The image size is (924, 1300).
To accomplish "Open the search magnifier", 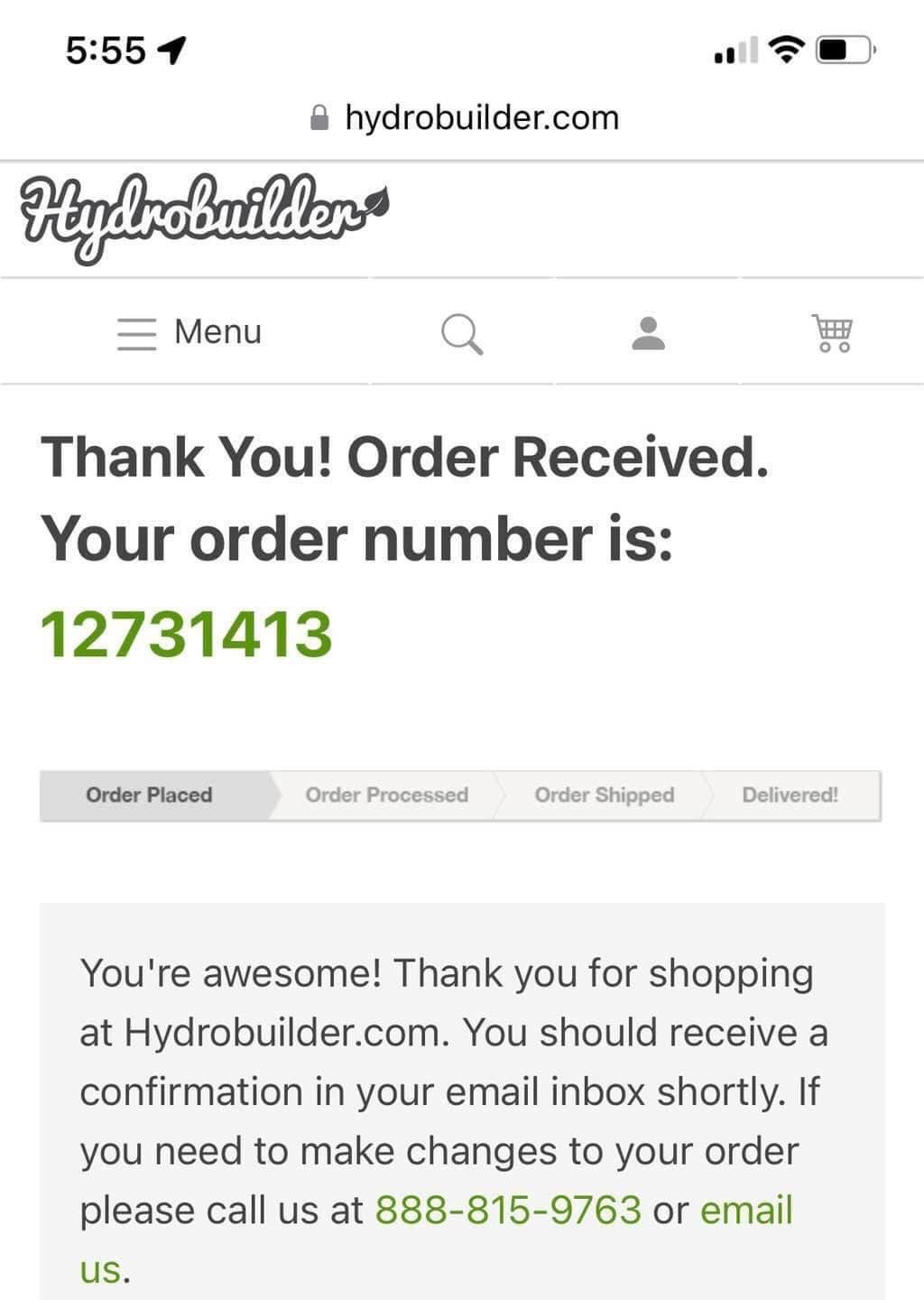I will (461, 333).
